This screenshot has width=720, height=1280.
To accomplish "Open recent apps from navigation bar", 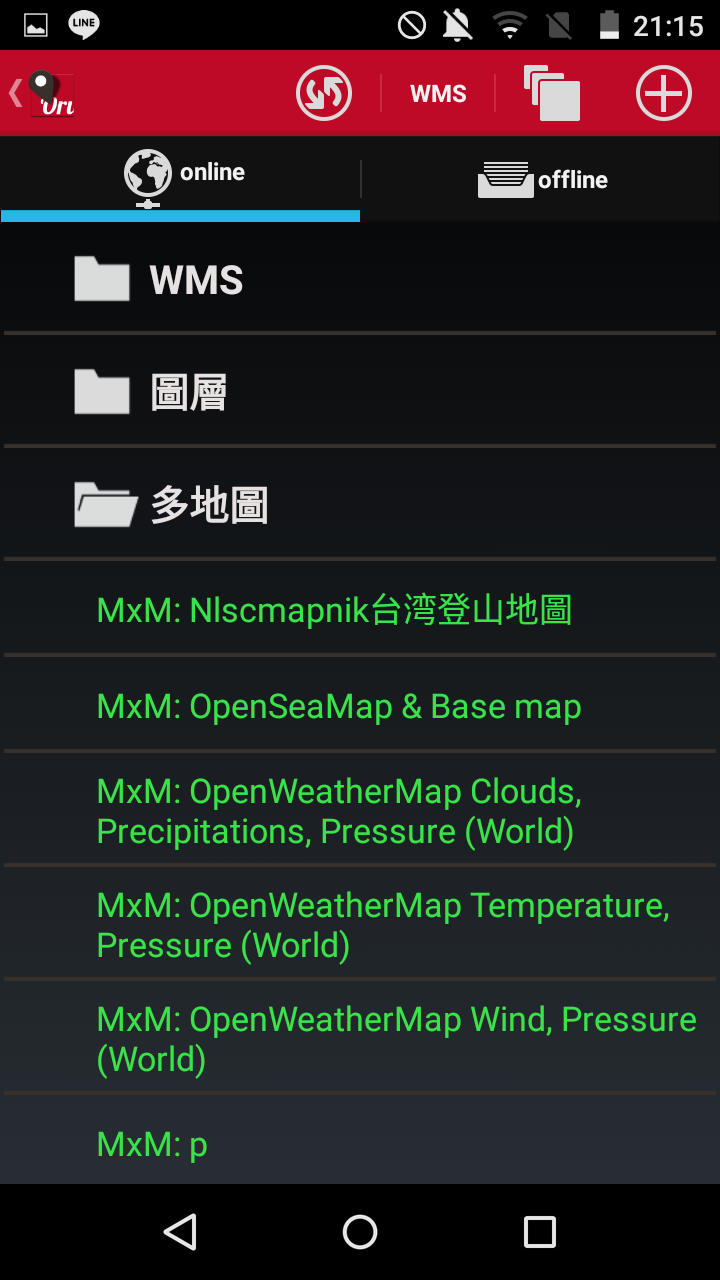I will (540, 1232).
